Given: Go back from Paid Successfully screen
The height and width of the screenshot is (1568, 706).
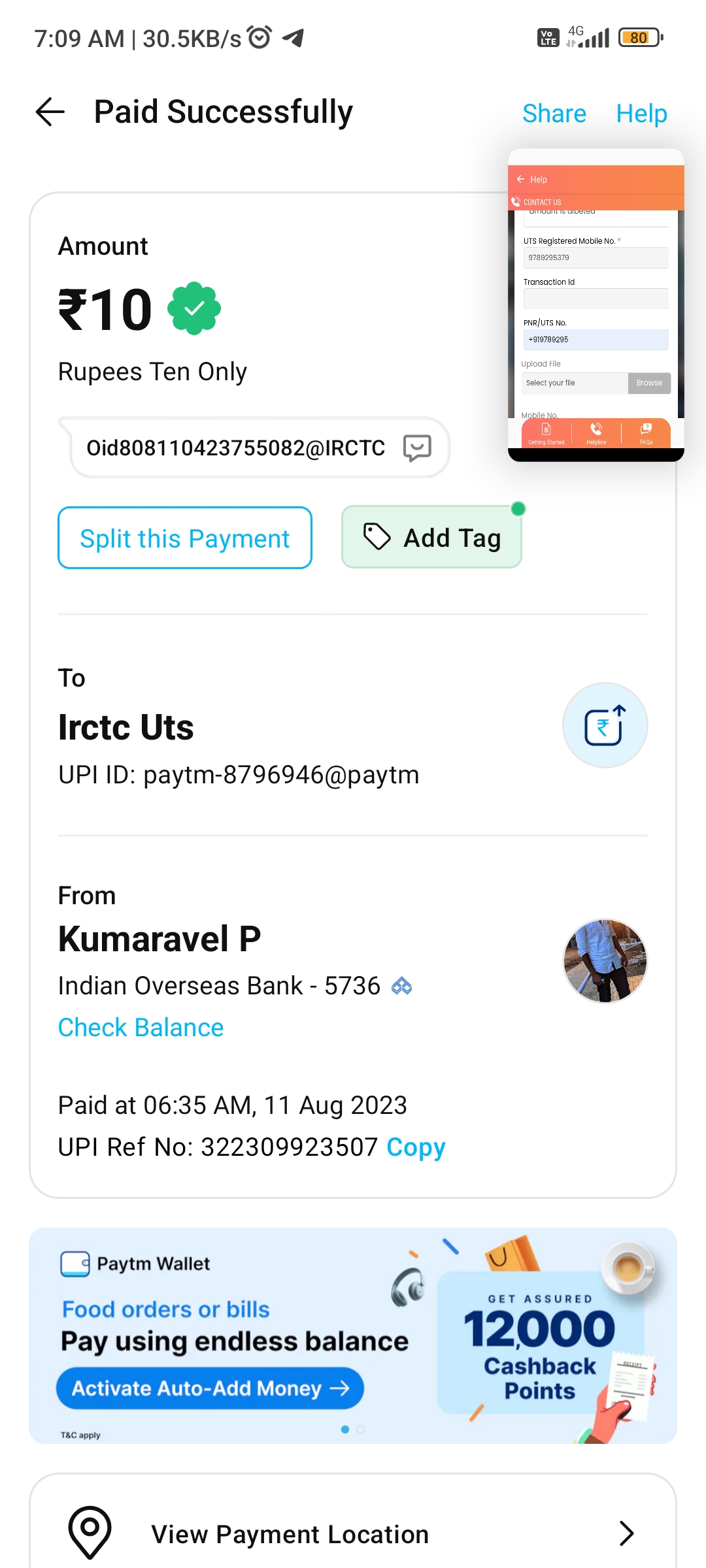Looking at the screenshot, I should tap(50, 112).
